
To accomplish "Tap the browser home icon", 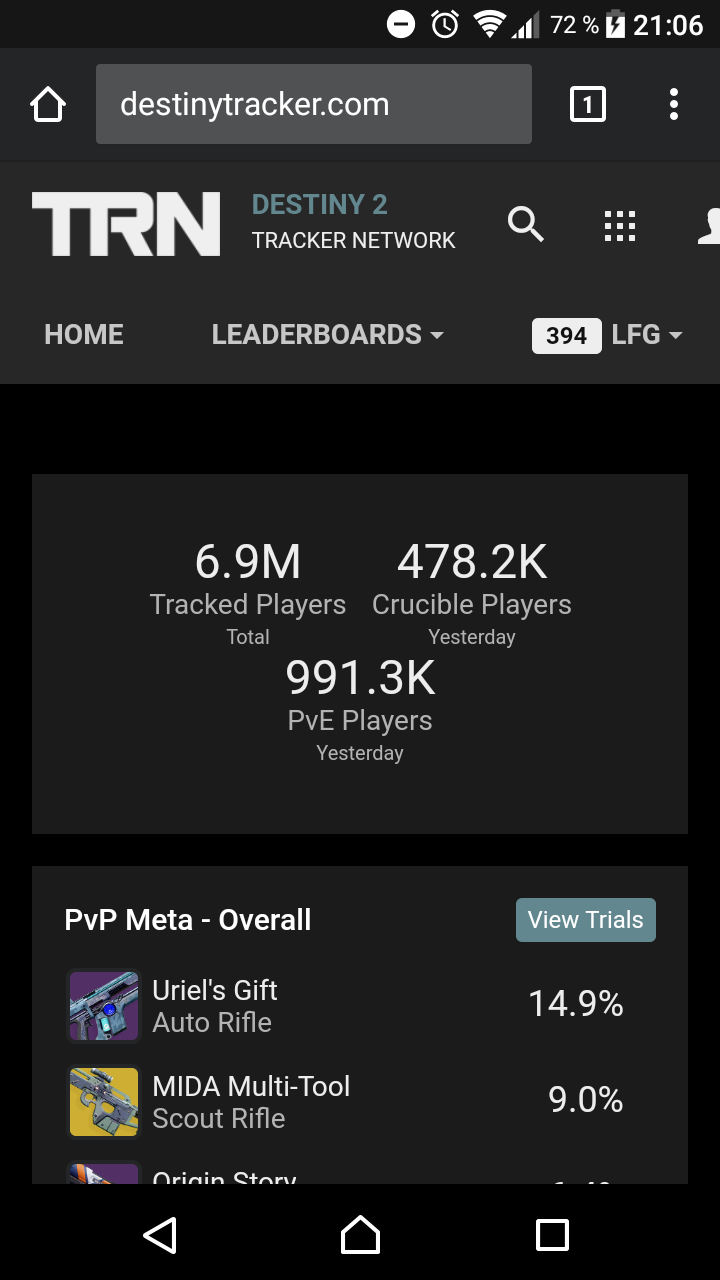I will point(48,105).
